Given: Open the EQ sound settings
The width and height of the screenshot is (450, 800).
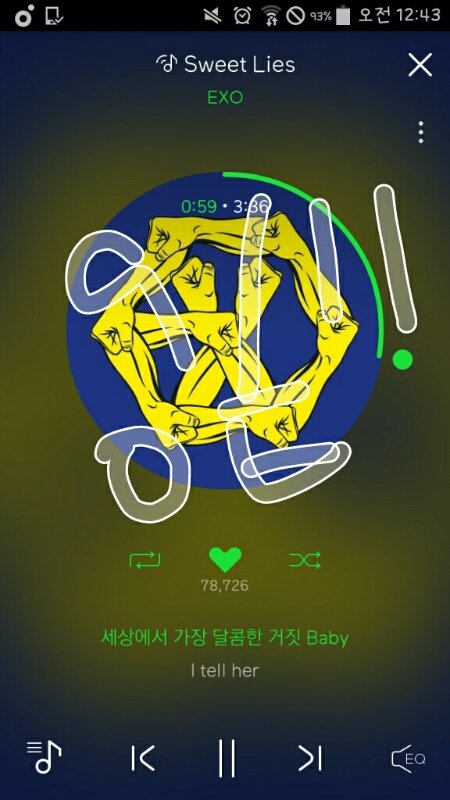Looking at the screenshot, I should [x=408, y=758].
